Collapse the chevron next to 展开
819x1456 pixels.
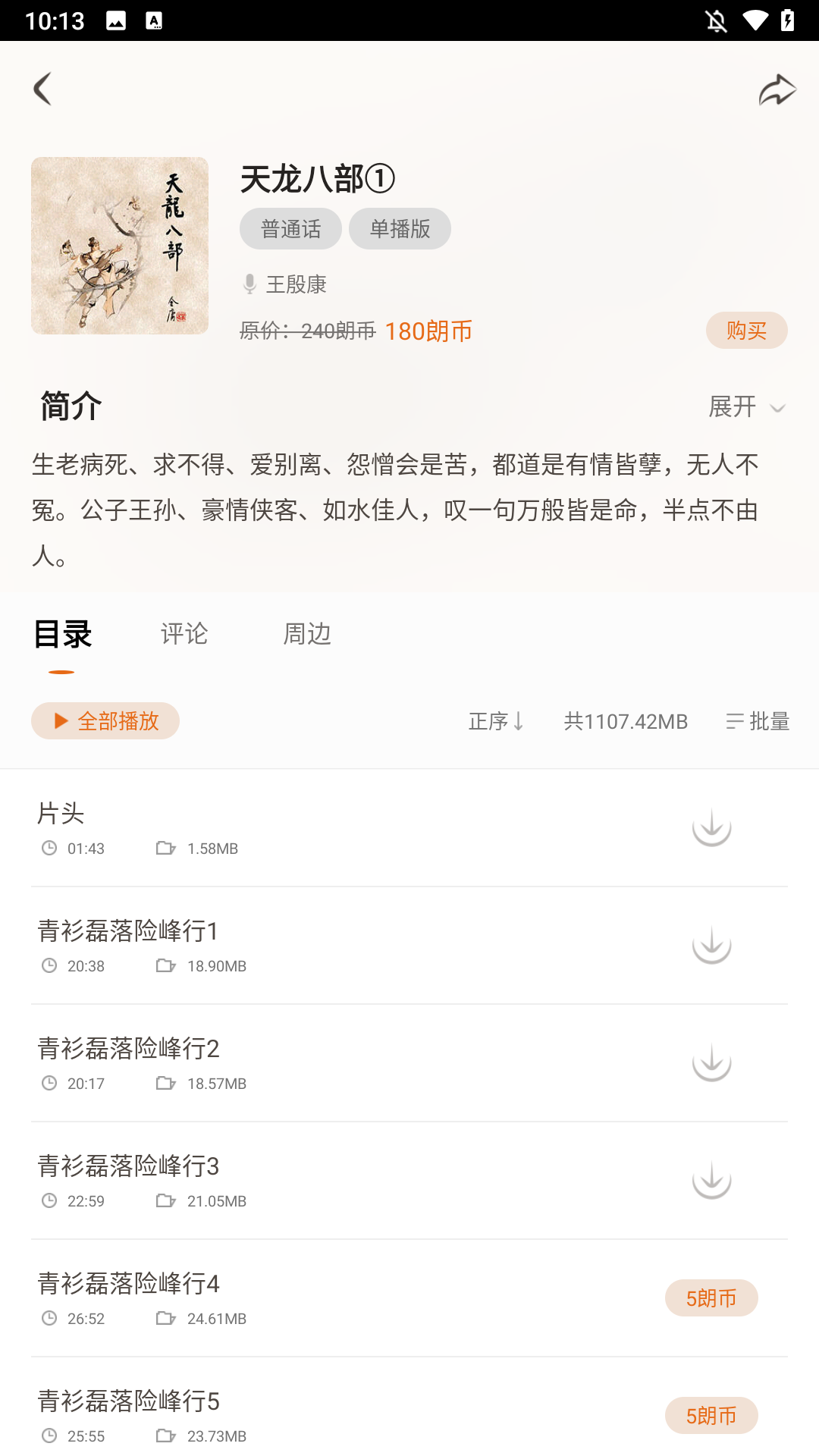point(778,409)
